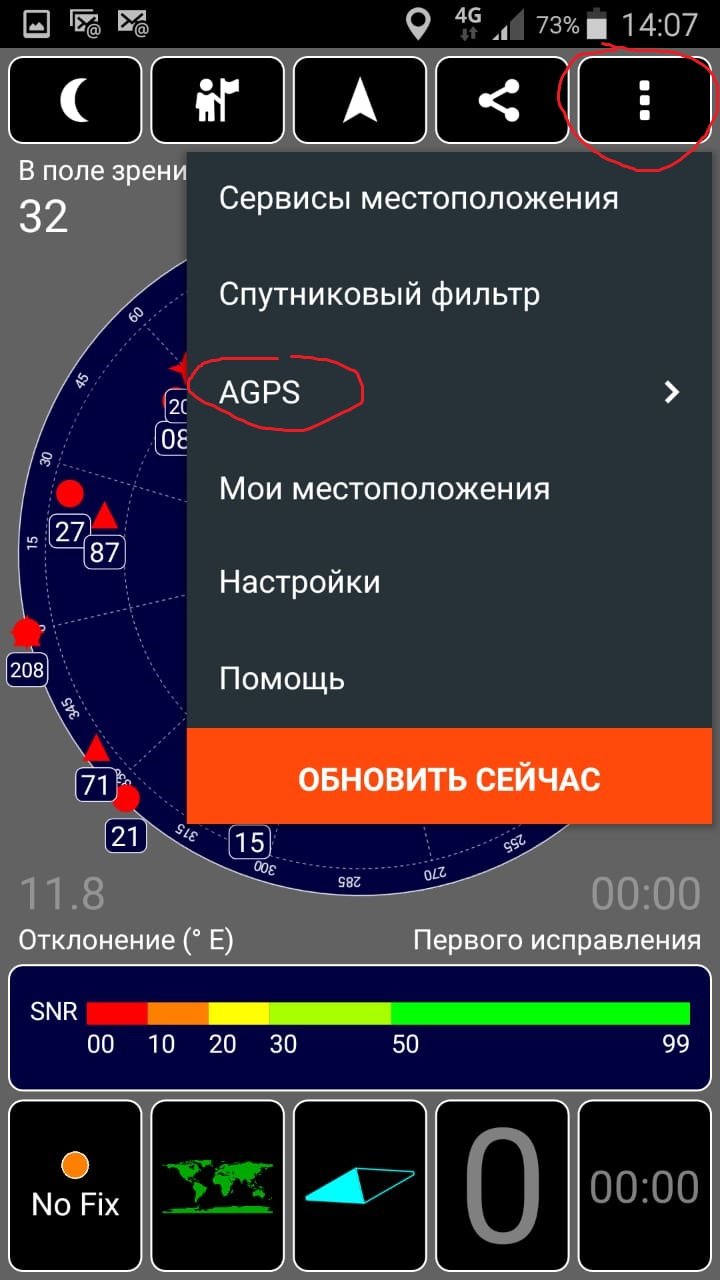Close the three-dot overflow menu

pos(645,101)
